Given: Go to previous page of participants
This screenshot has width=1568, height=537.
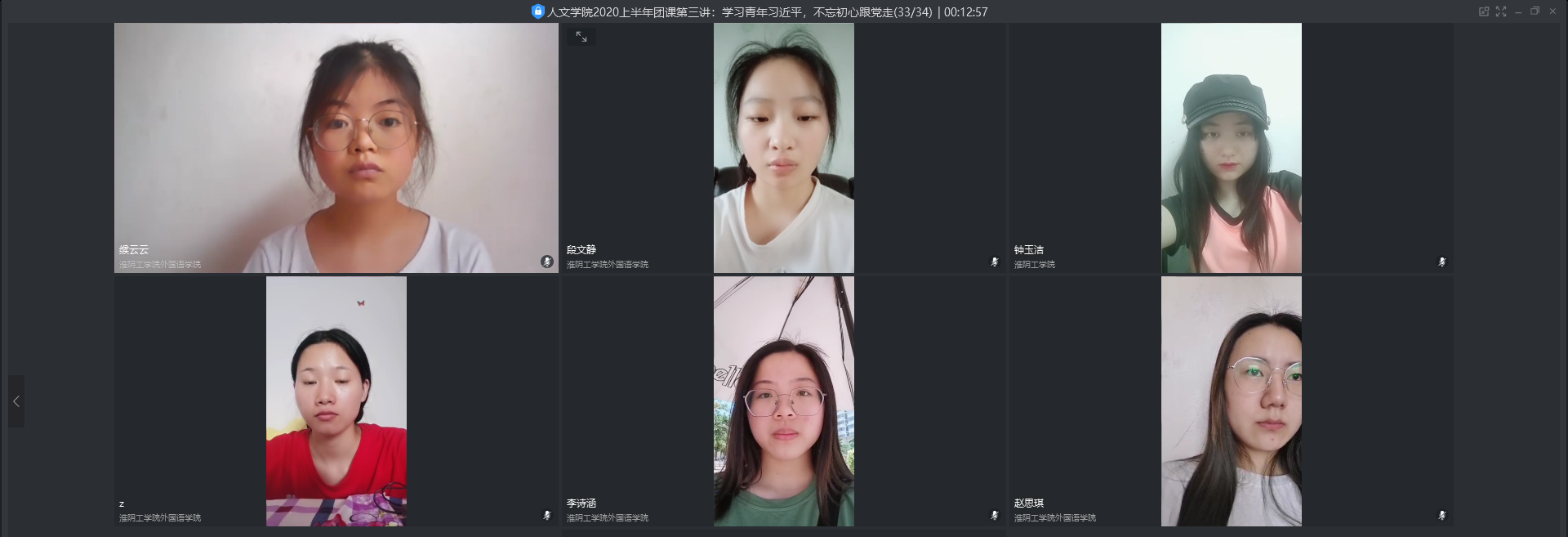Looking at the screenshot, I should (16, 401).
